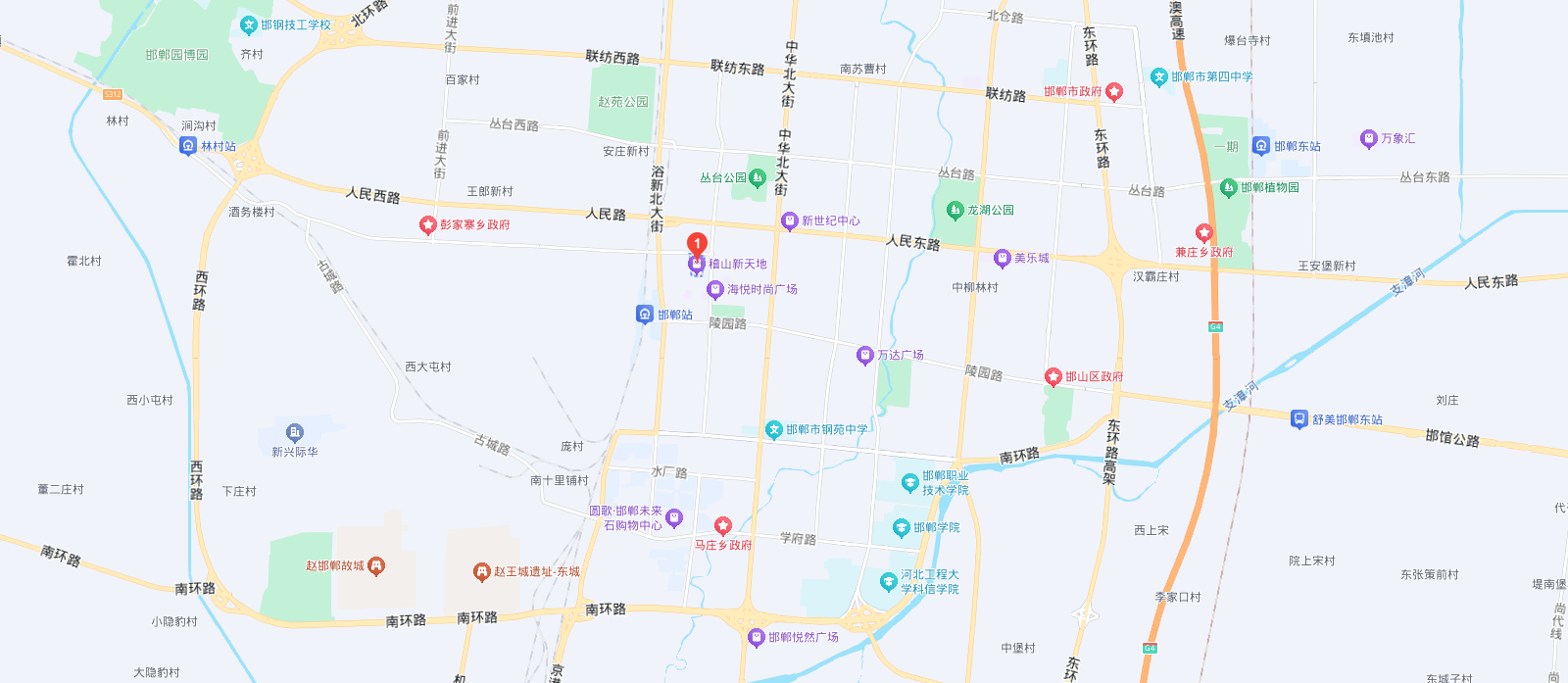
Task: Open the 邯郸植物园 marker
Action: [x=1228, y=187]
